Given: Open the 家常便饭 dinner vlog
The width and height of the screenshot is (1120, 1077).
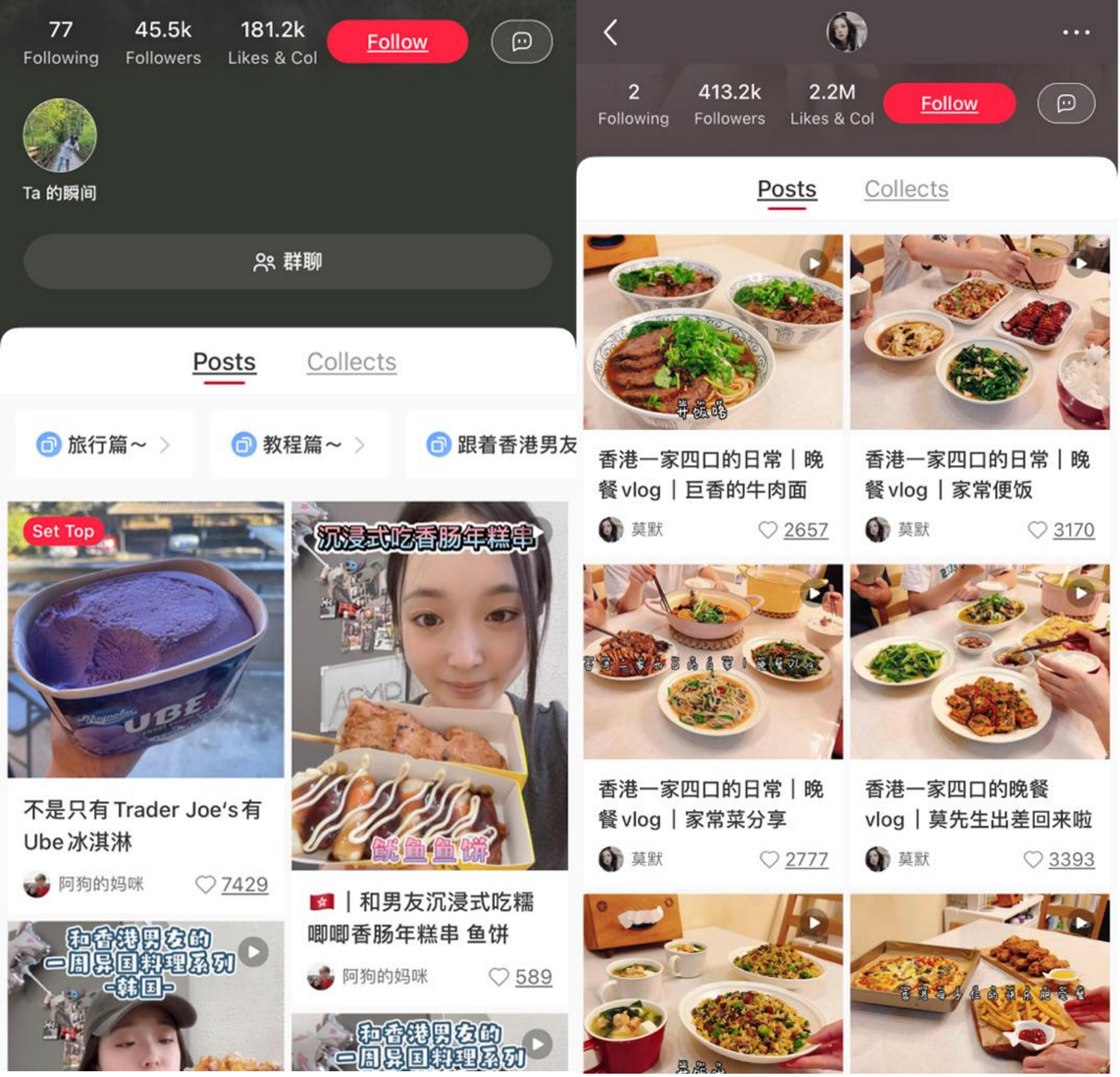Looking at the screenshot, I should tap(979, 332).
